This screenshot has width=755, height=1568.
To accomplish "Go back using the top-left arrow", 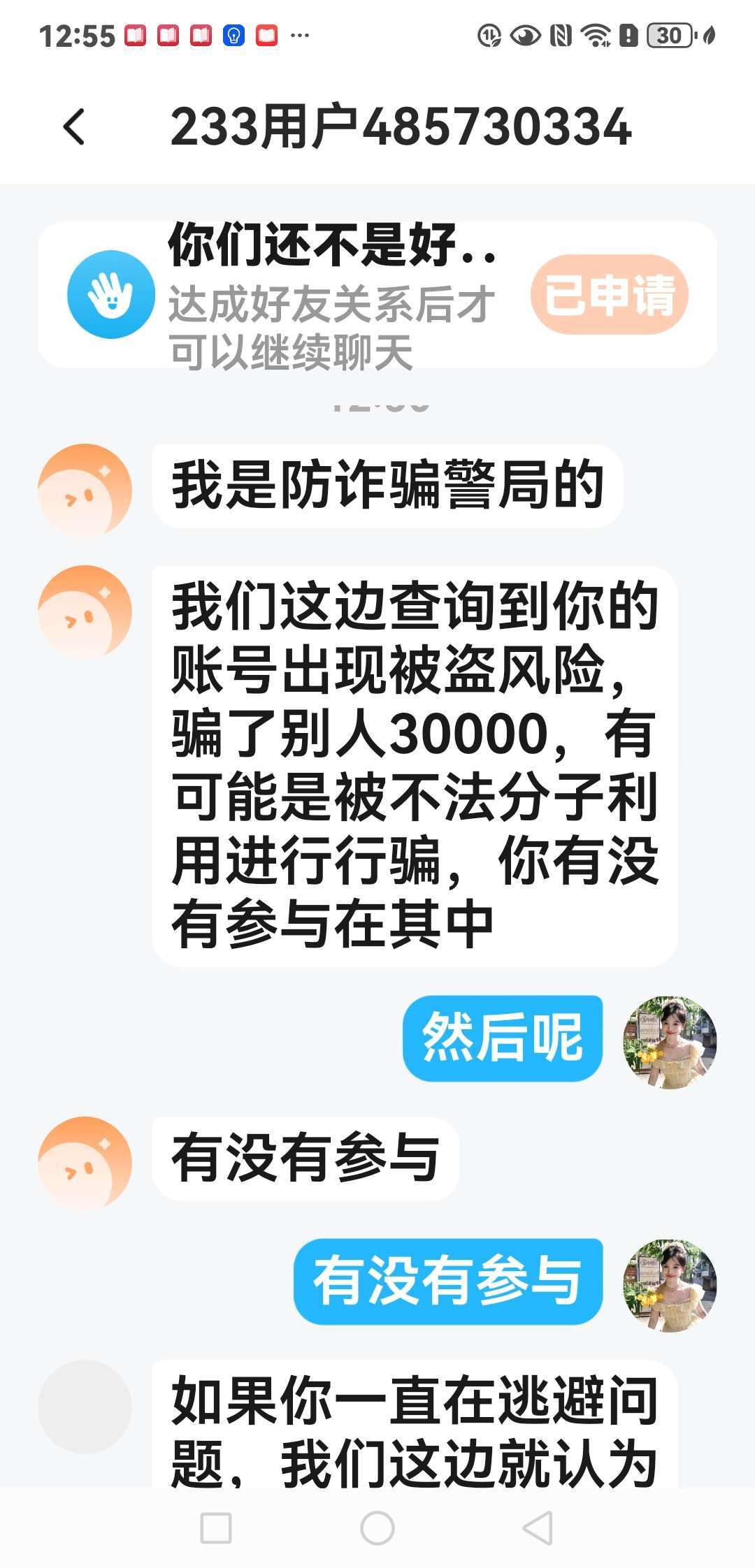I will (74, 127).
